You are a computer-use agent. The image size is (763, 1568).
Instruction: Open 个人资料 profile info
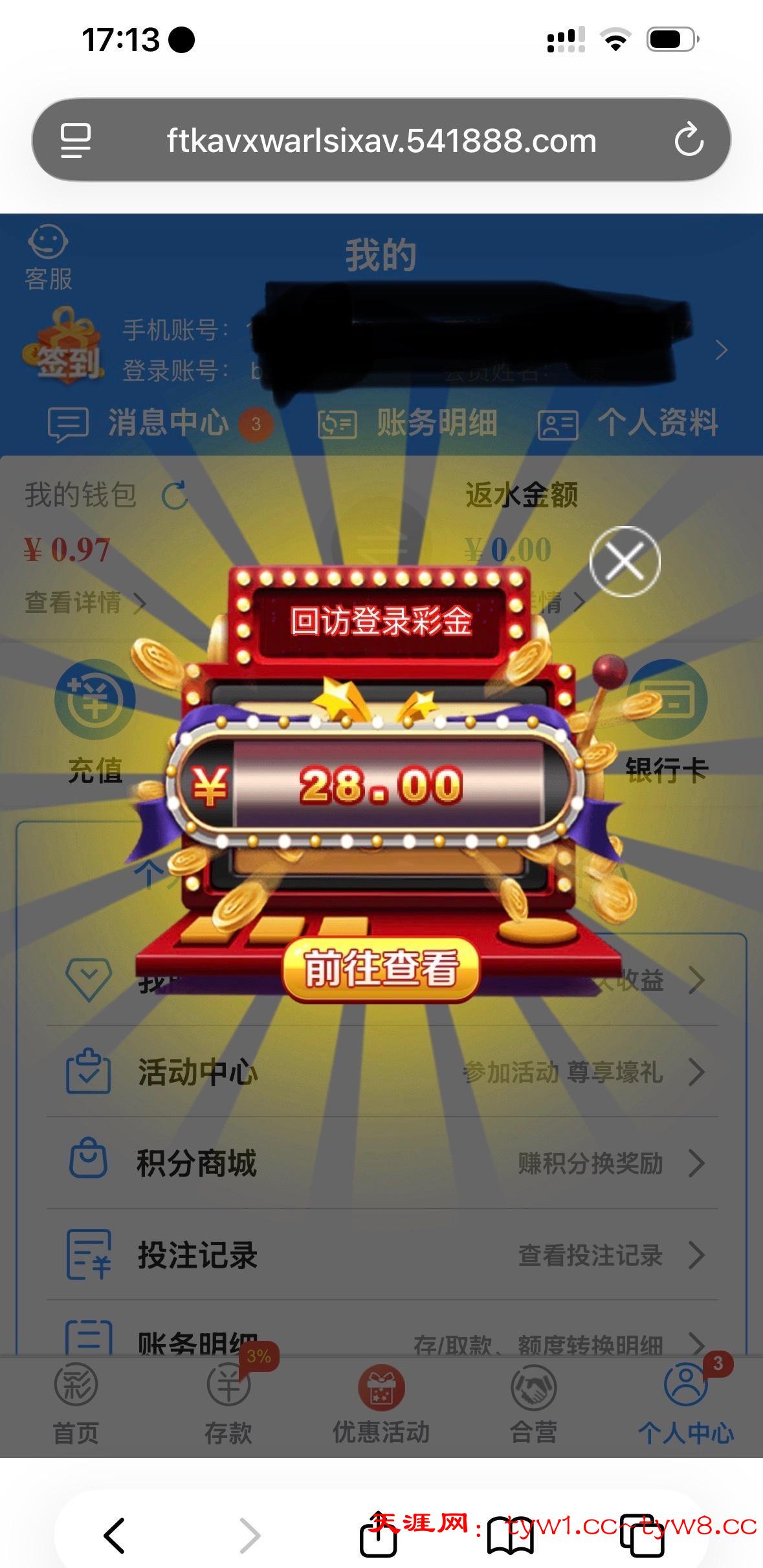point(628,424)
